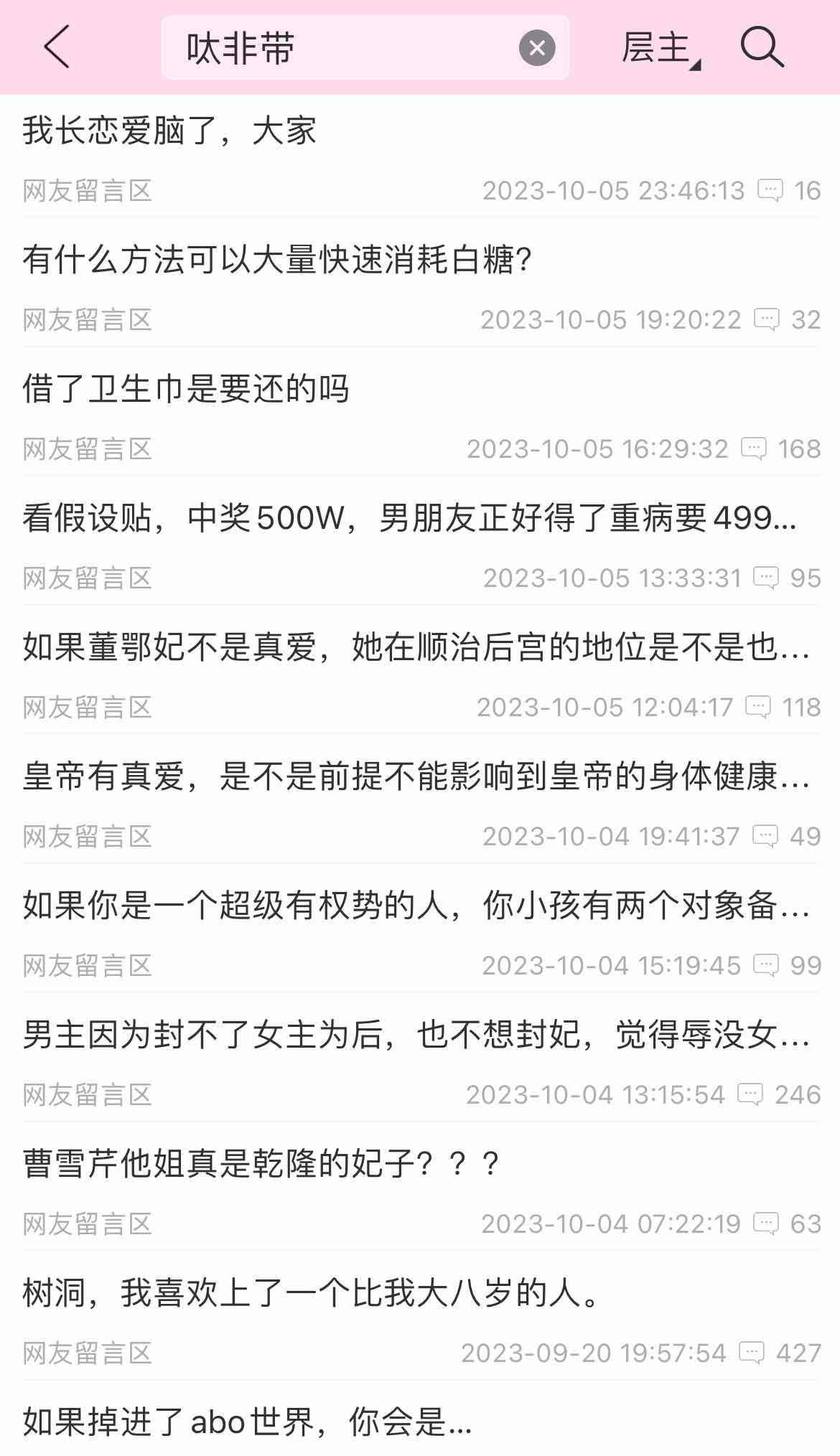Viewport: 840px width, 1456px height.
Task: Go back using the top-left arrow
Action: coord(57,47)
